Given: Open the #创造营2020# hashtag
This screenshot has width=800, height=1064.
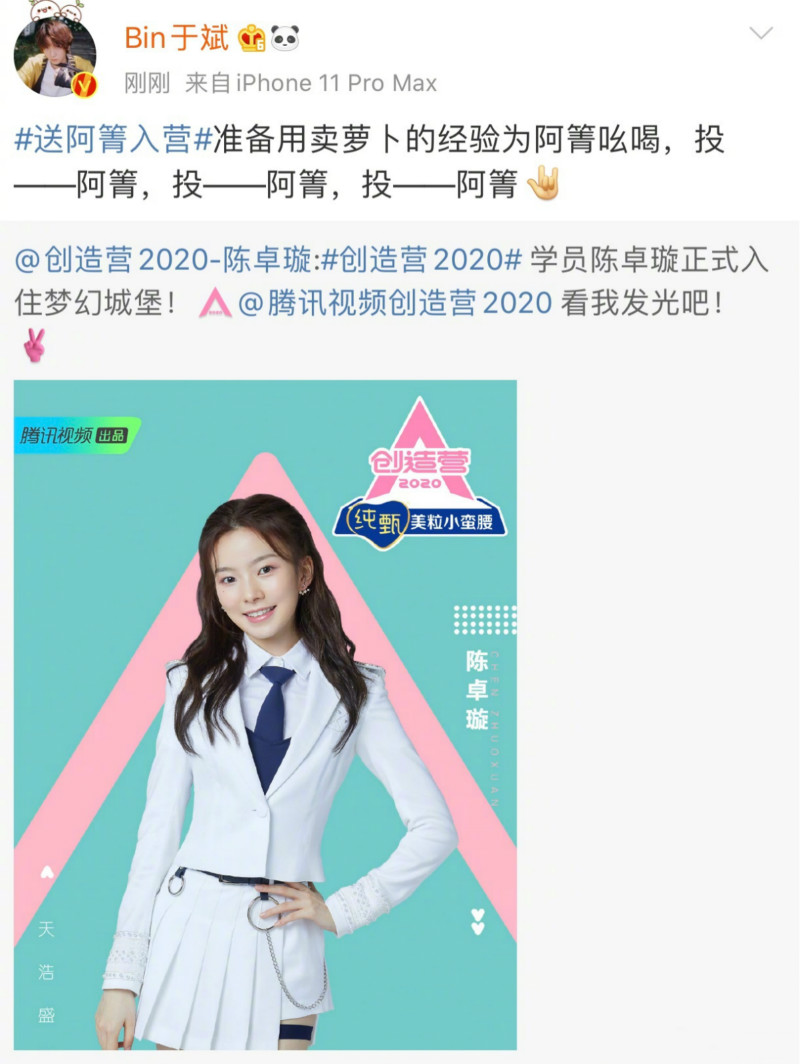Looking at the screenshot, I should (422, 261).
